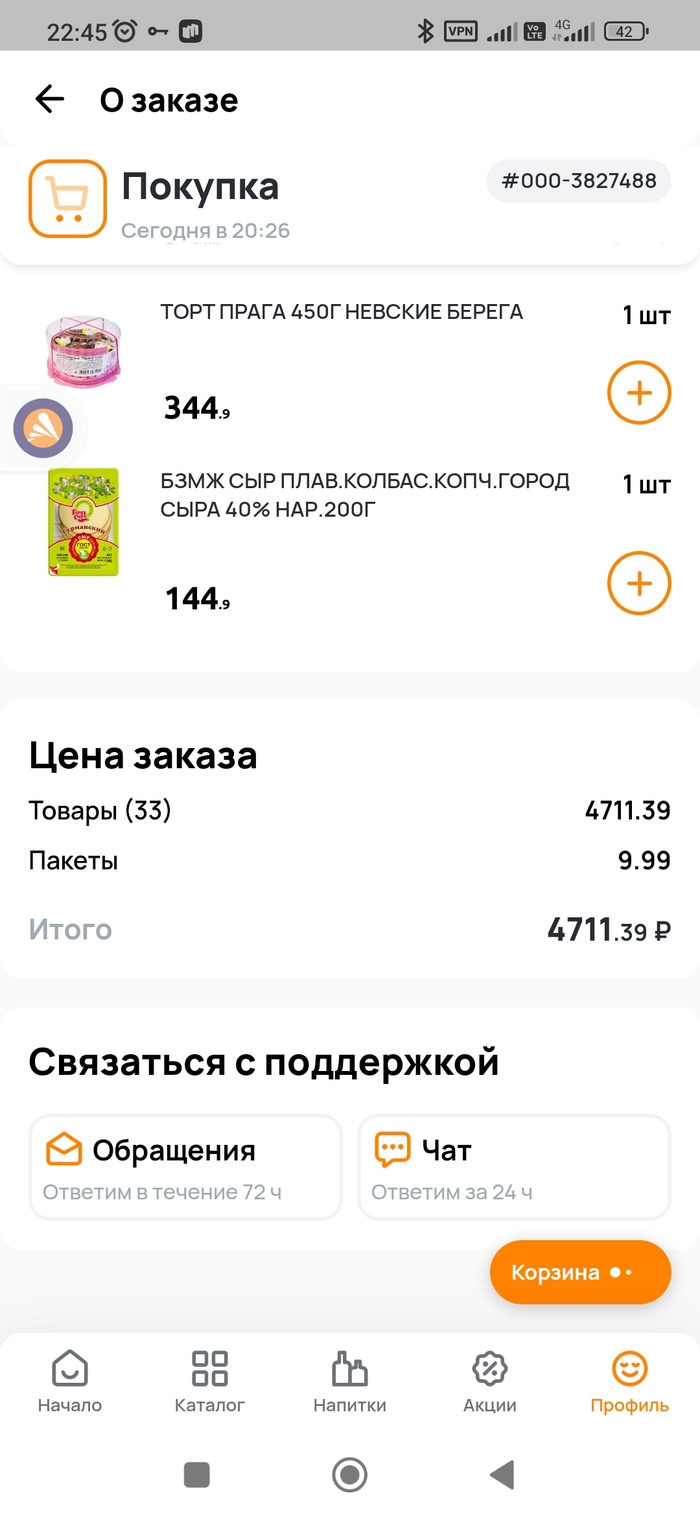Open the Корзина cart button
Image resolution: width=700 pixels, height=1517 pixels.
click(x=580, y=1272)
